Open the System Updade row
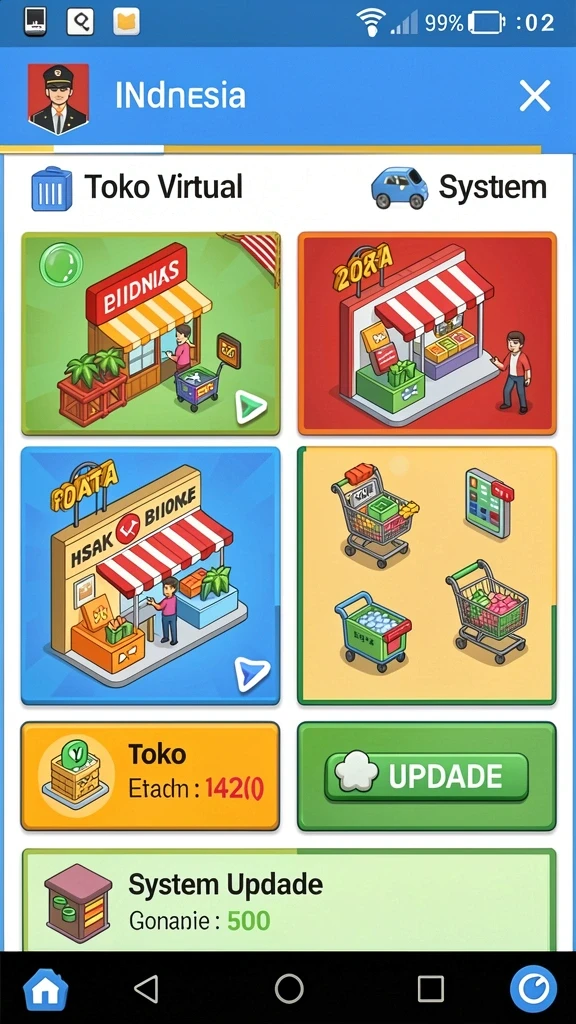The image size is (576, 1024). point(289,900)
